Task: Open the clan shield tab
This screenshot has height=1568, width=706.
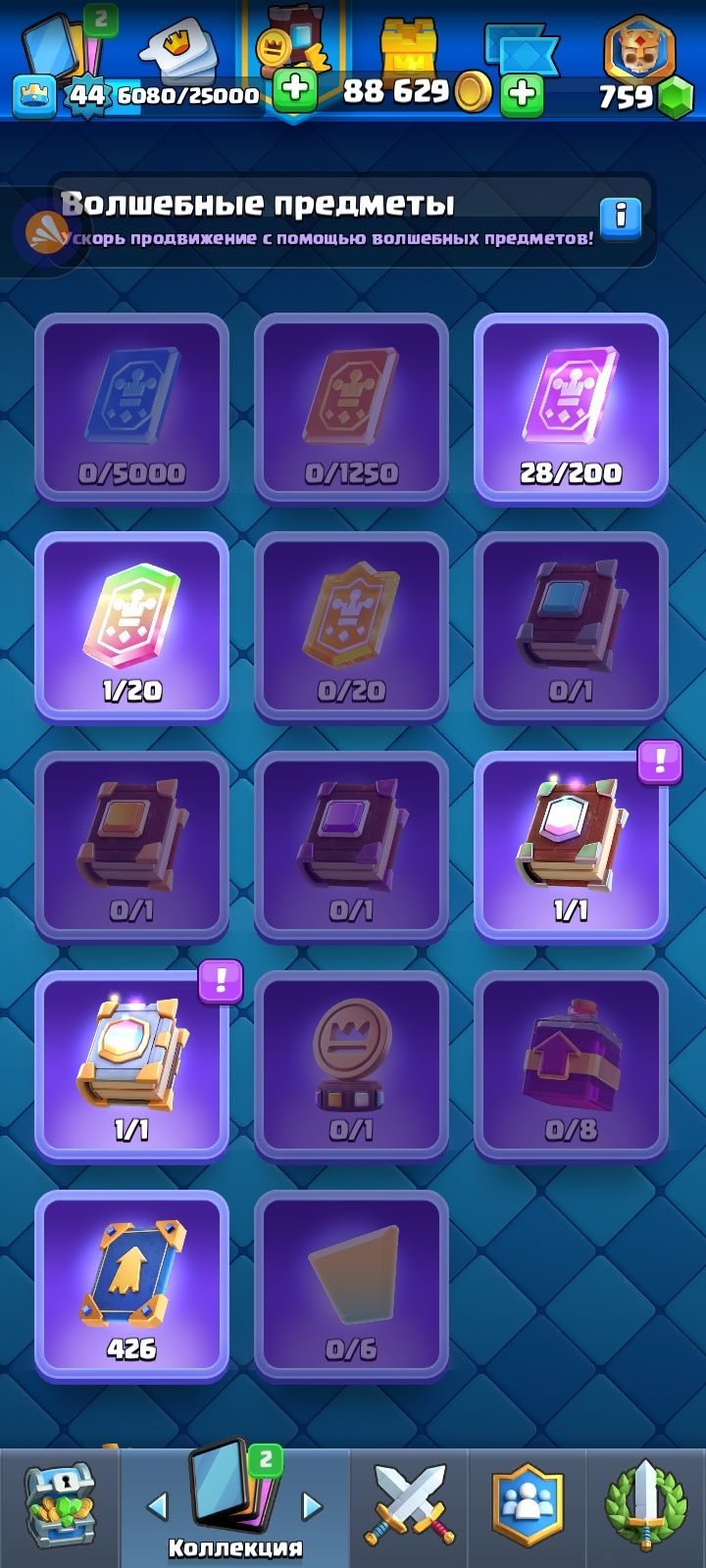Action: pos(528,1507)
